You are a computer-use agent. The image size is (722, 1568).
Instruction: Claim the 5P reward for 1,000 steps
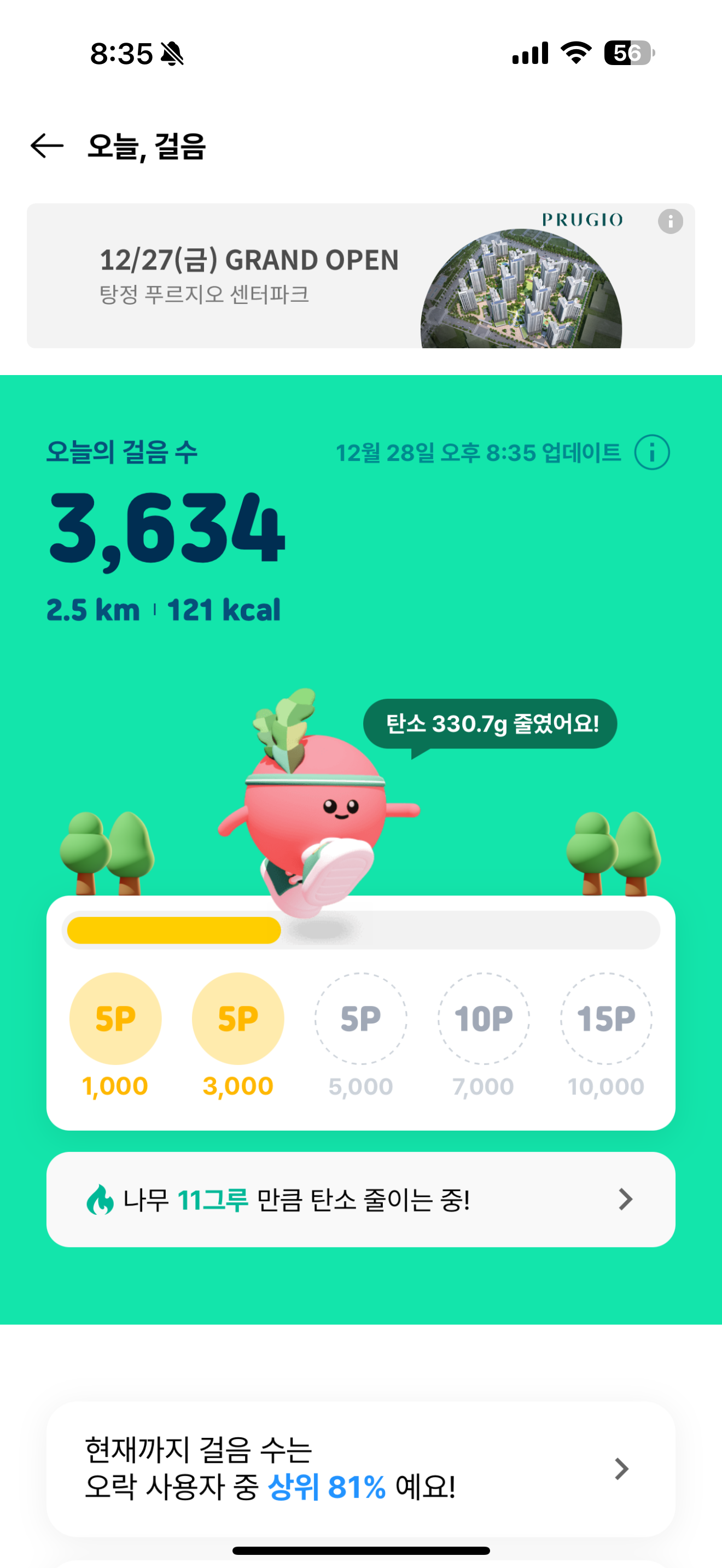tap(115, 1019)
